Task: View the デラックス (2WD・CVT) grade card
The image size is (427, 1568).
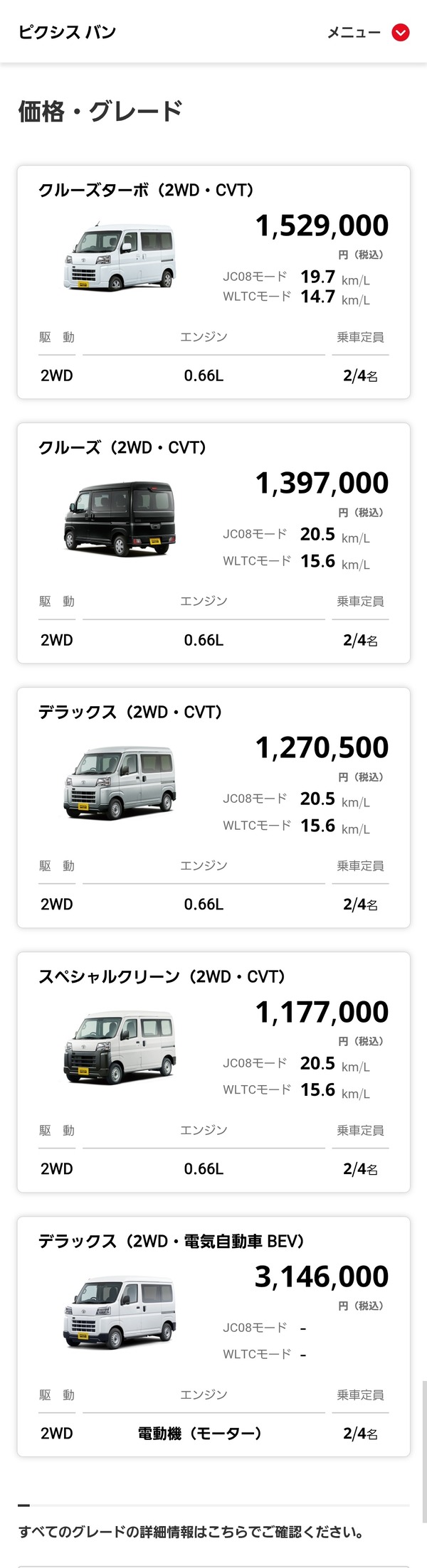Action: coord(213,807)
